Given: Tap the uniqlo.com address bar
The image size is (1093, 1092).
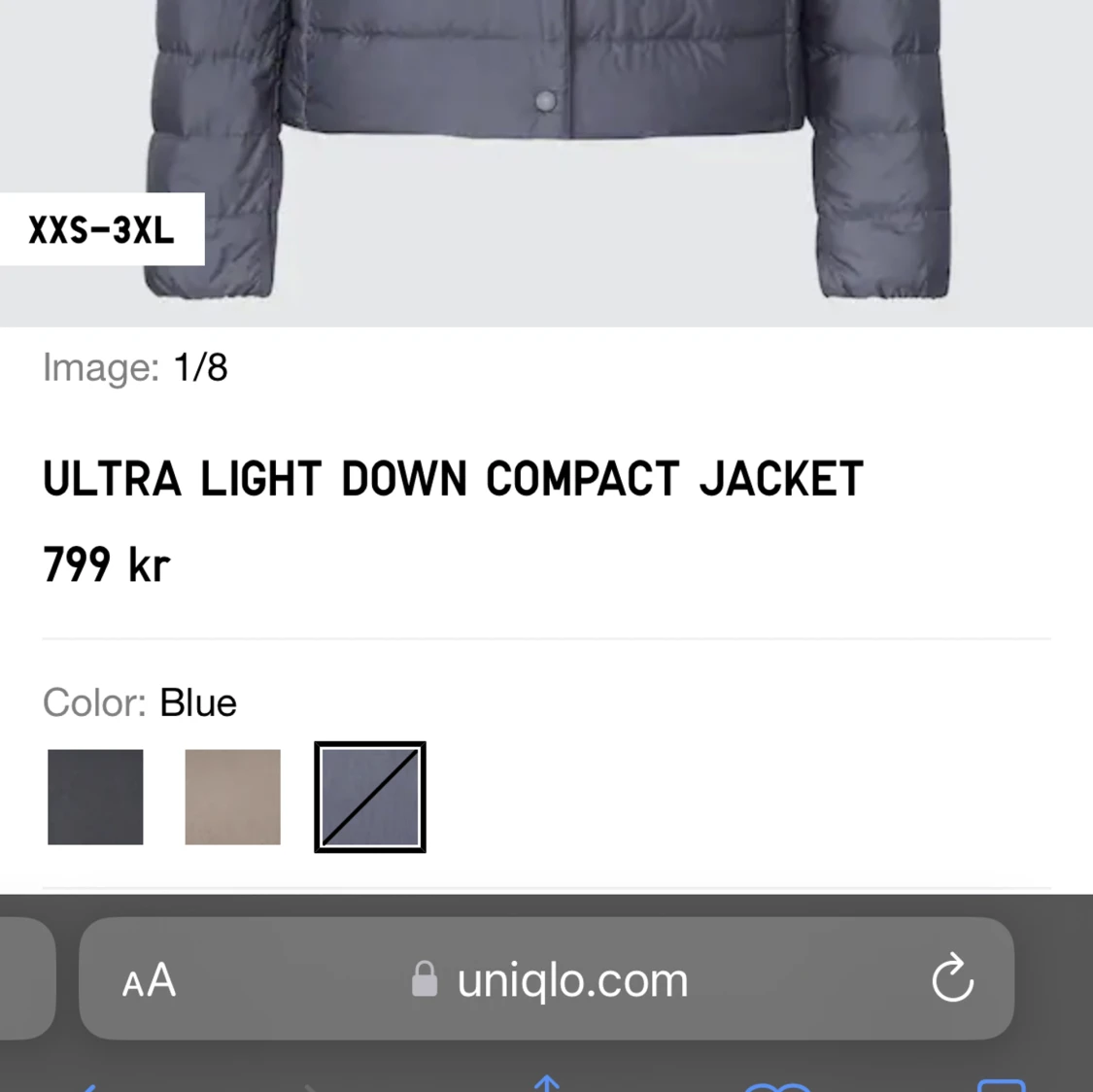Looking at the screenshot, I should pyautogui.click(x=571, y=979).
